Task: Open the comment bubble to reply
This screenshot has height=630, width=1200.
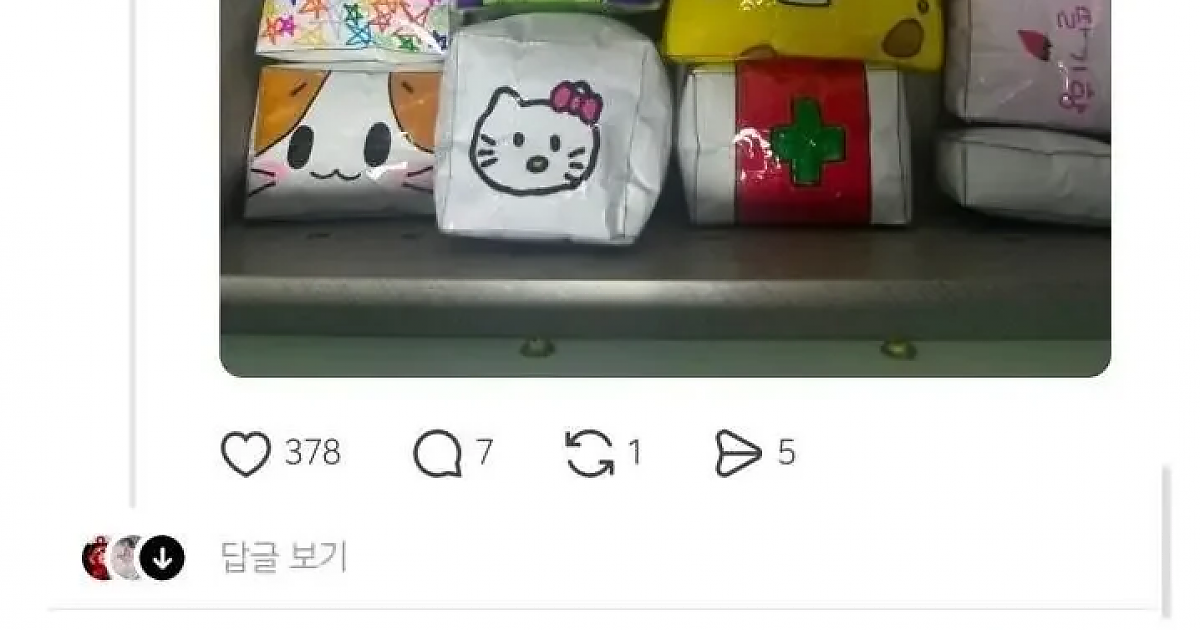Action: pos(437,454)
